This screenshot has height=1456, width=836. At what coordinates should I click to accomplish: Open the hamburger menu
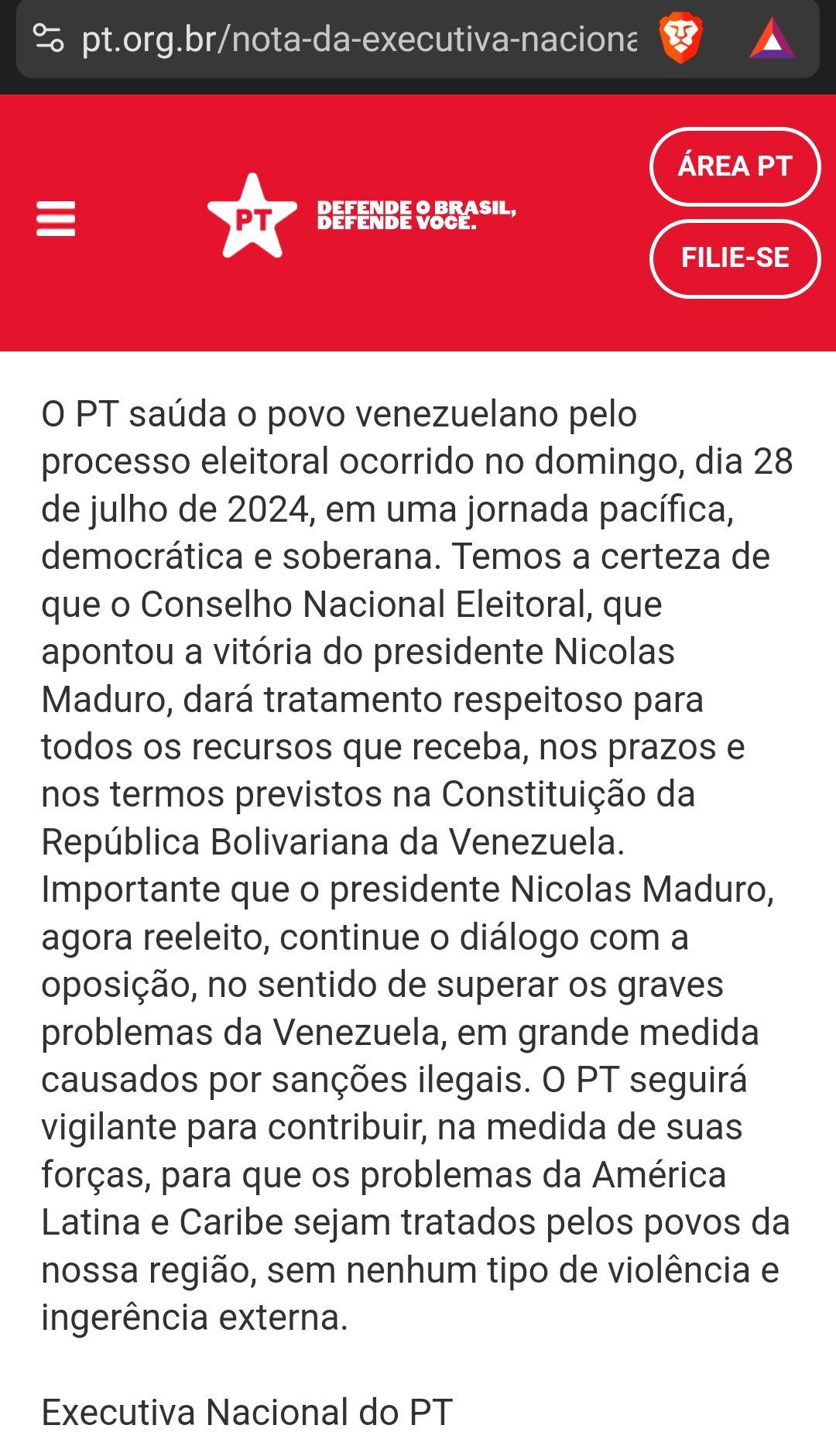56,218
